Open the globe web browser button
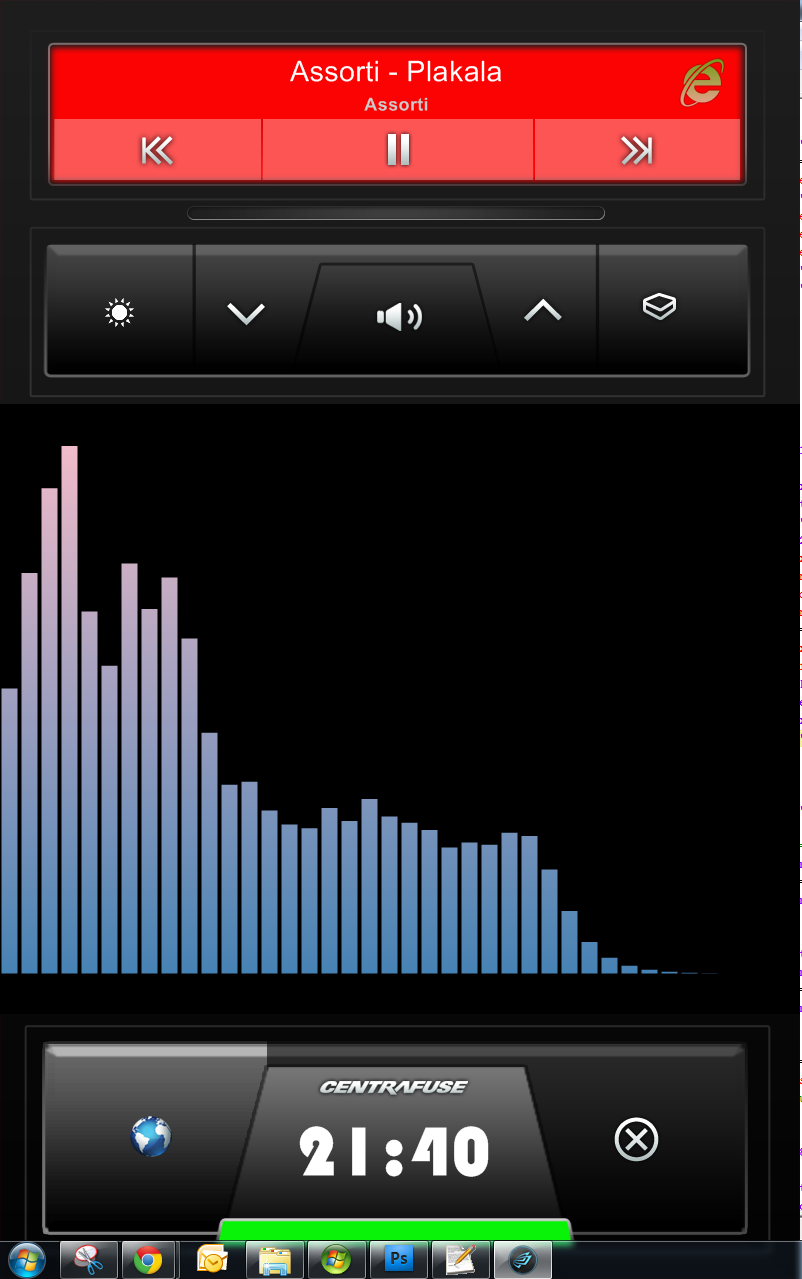The image size is (802, 1279). [x=151, y=1137]
